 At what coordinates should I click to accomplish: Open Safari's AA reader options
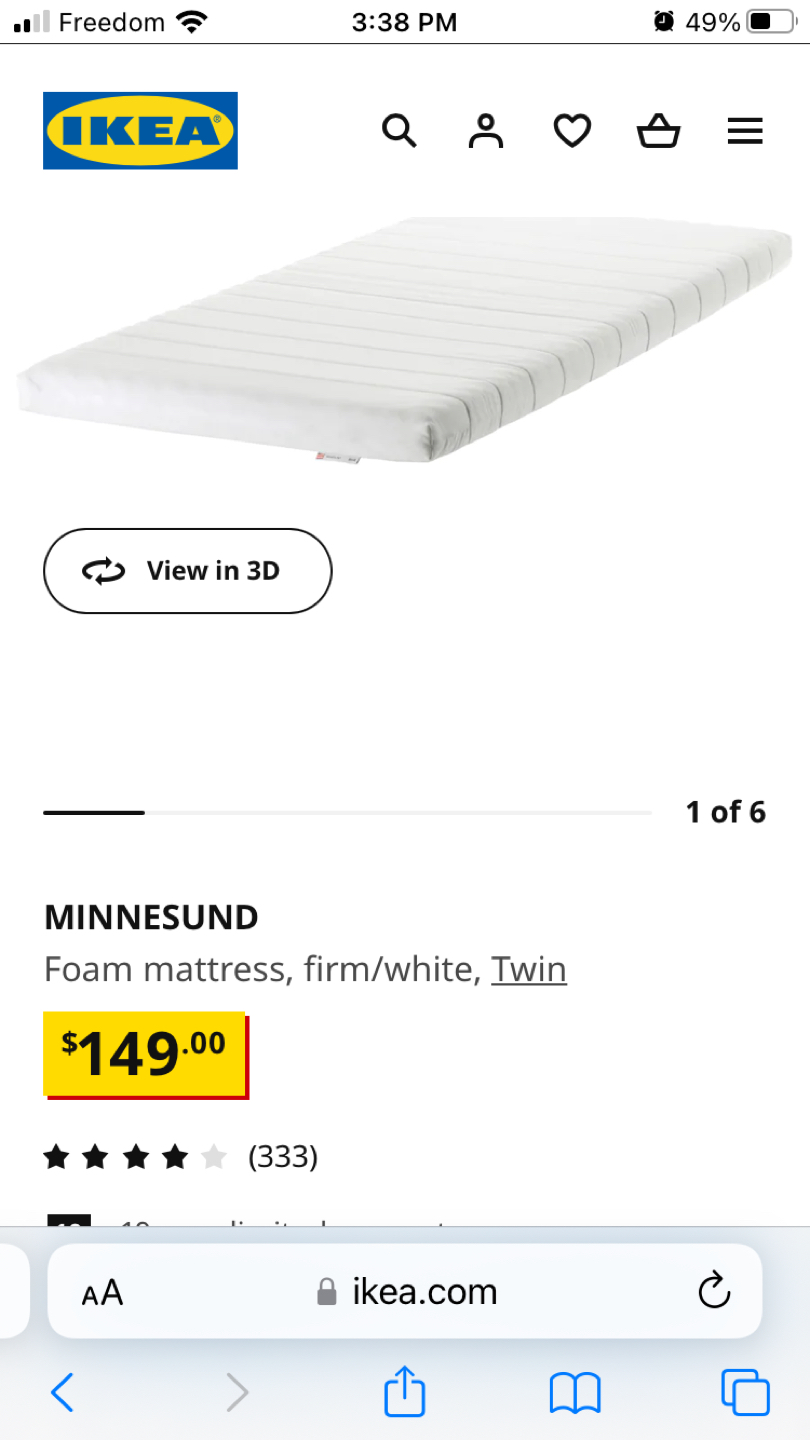pyautogui.click(x=102, y=1292)
